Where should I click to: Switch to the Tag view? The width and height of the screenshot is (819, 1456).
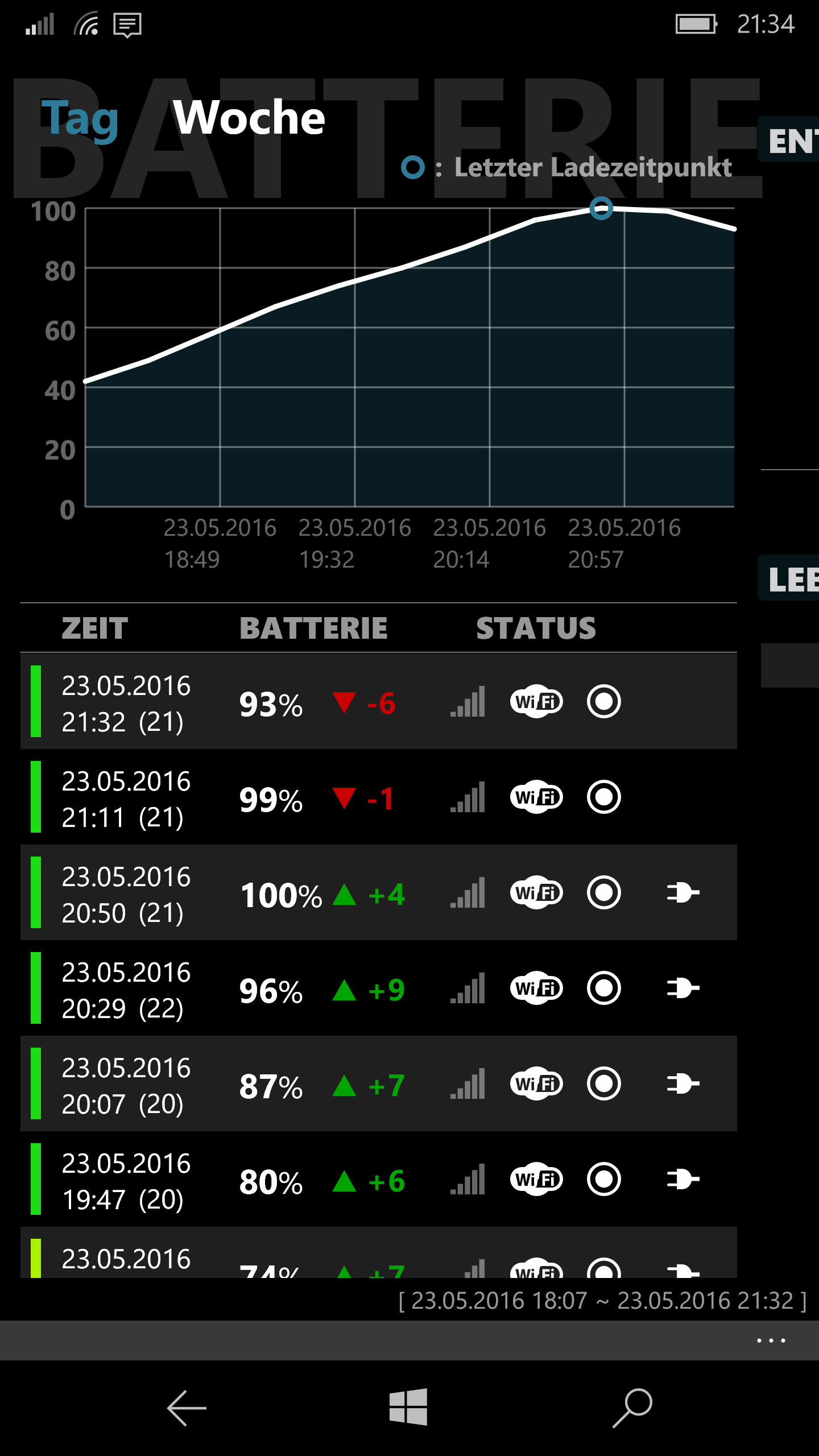80,118
